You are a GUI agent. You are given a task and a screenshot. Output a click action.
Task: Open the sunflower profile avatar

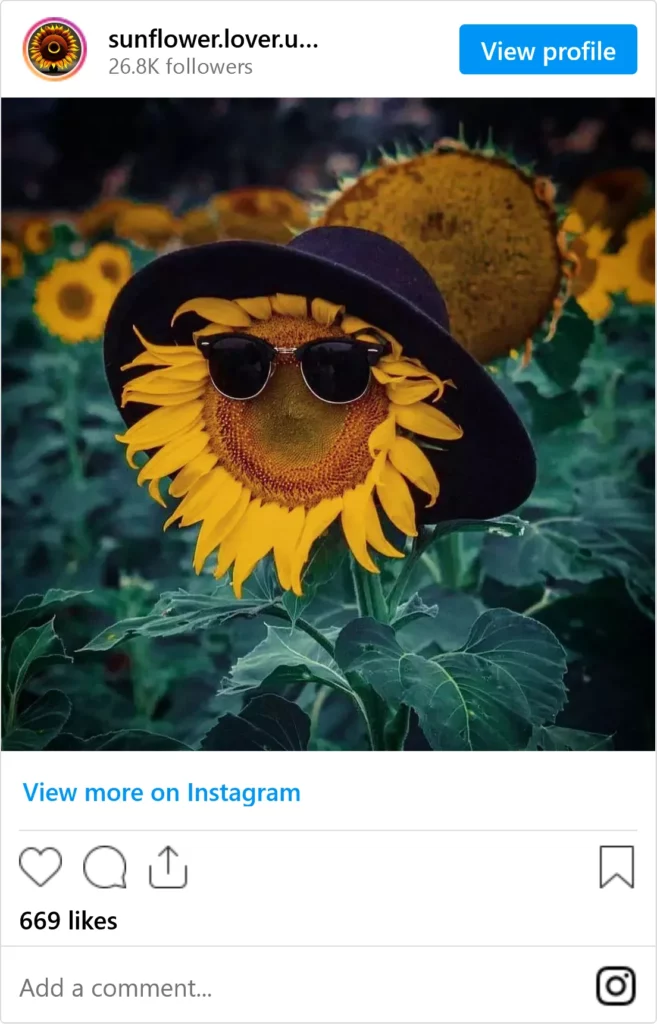55,49
